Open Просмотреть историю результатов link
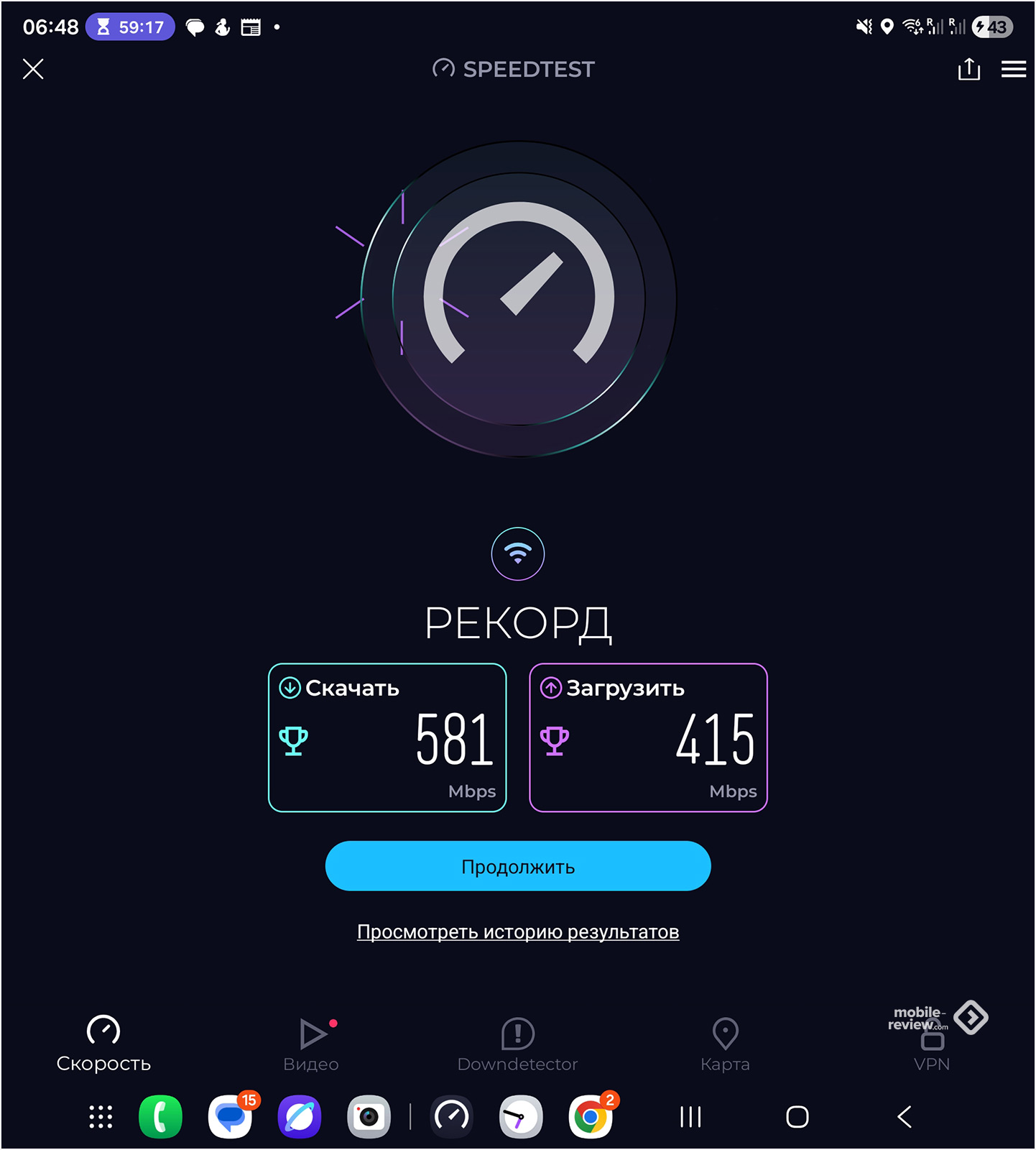1036x1150 pixels. tap(517, 932)
